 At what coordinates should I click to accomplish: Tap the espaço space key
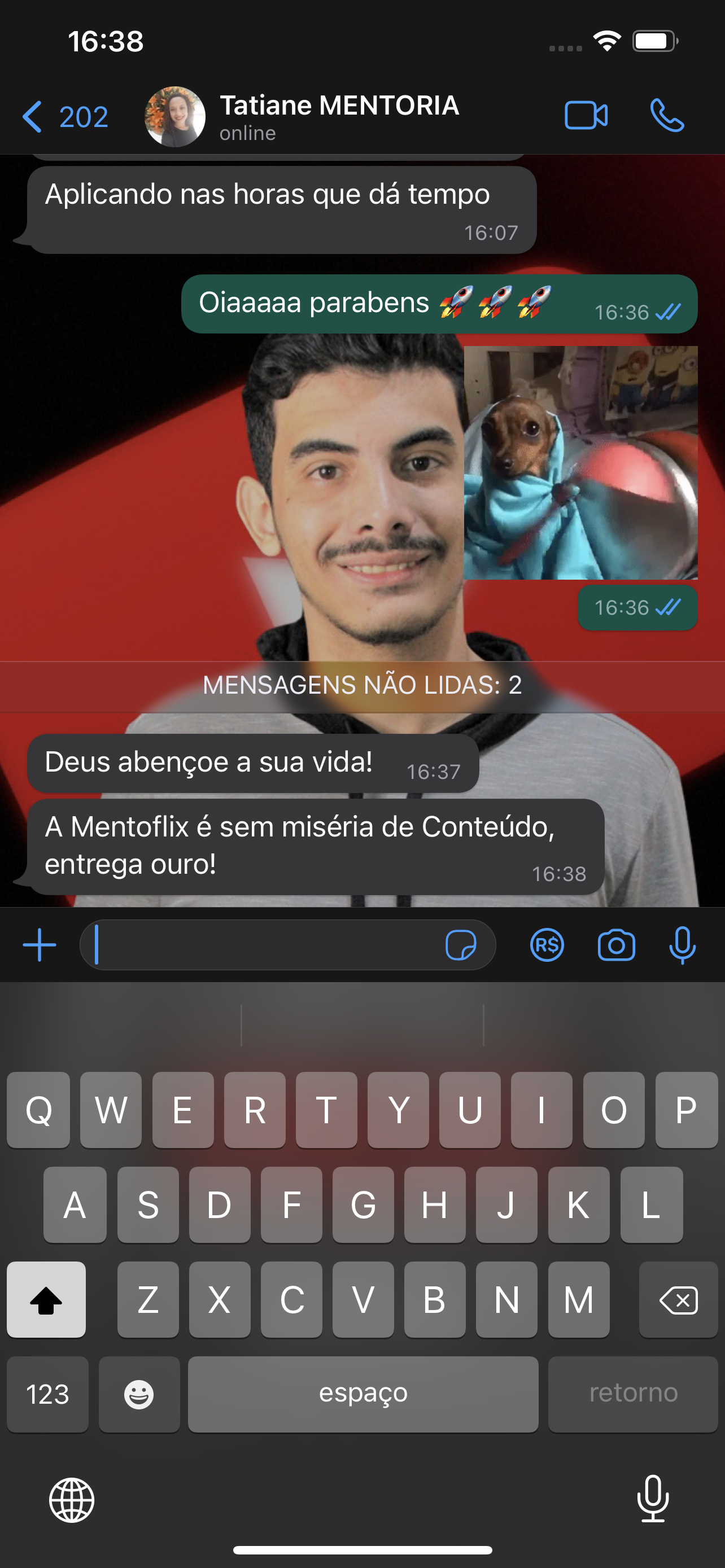(x=363, y=1394)
